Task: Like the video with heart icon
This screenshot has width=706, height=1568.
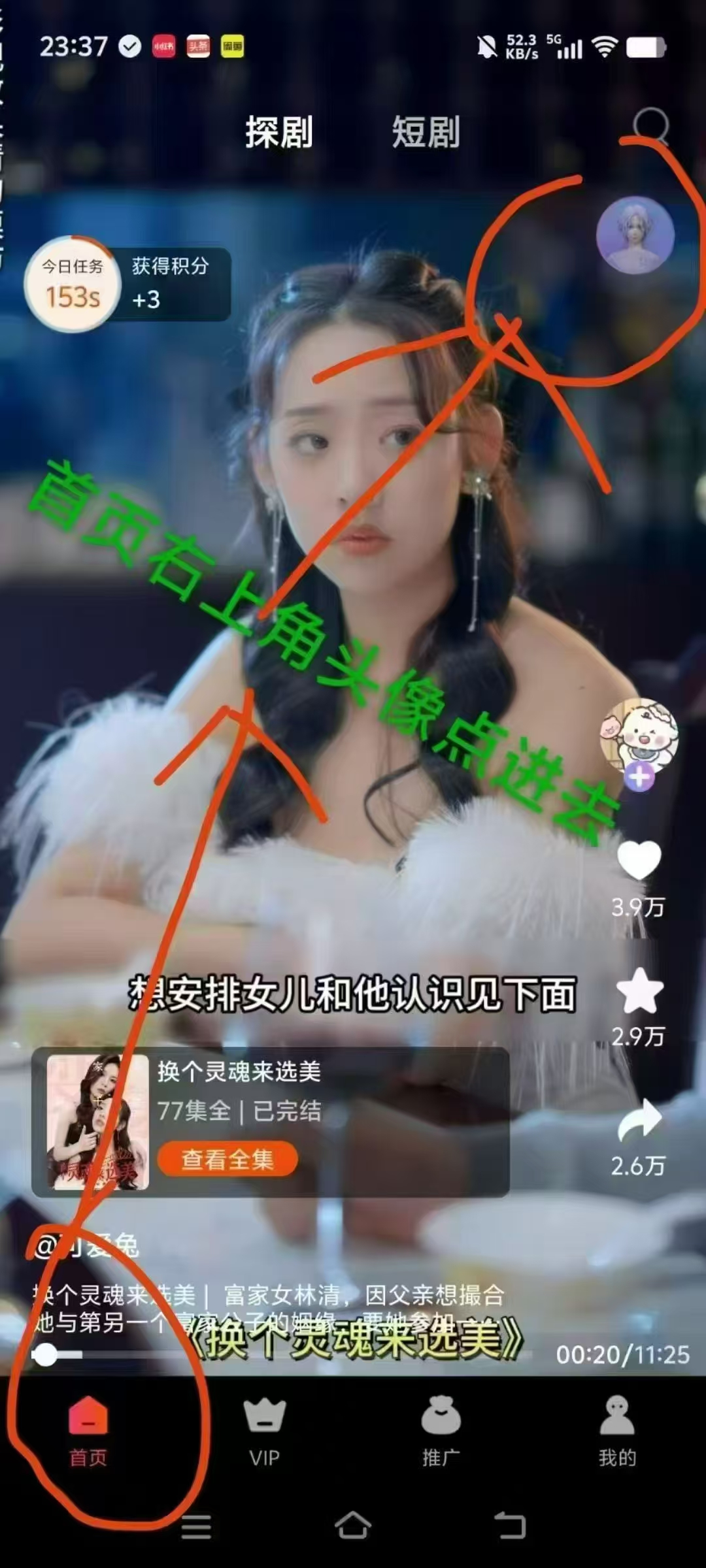Action: point(639,860)
